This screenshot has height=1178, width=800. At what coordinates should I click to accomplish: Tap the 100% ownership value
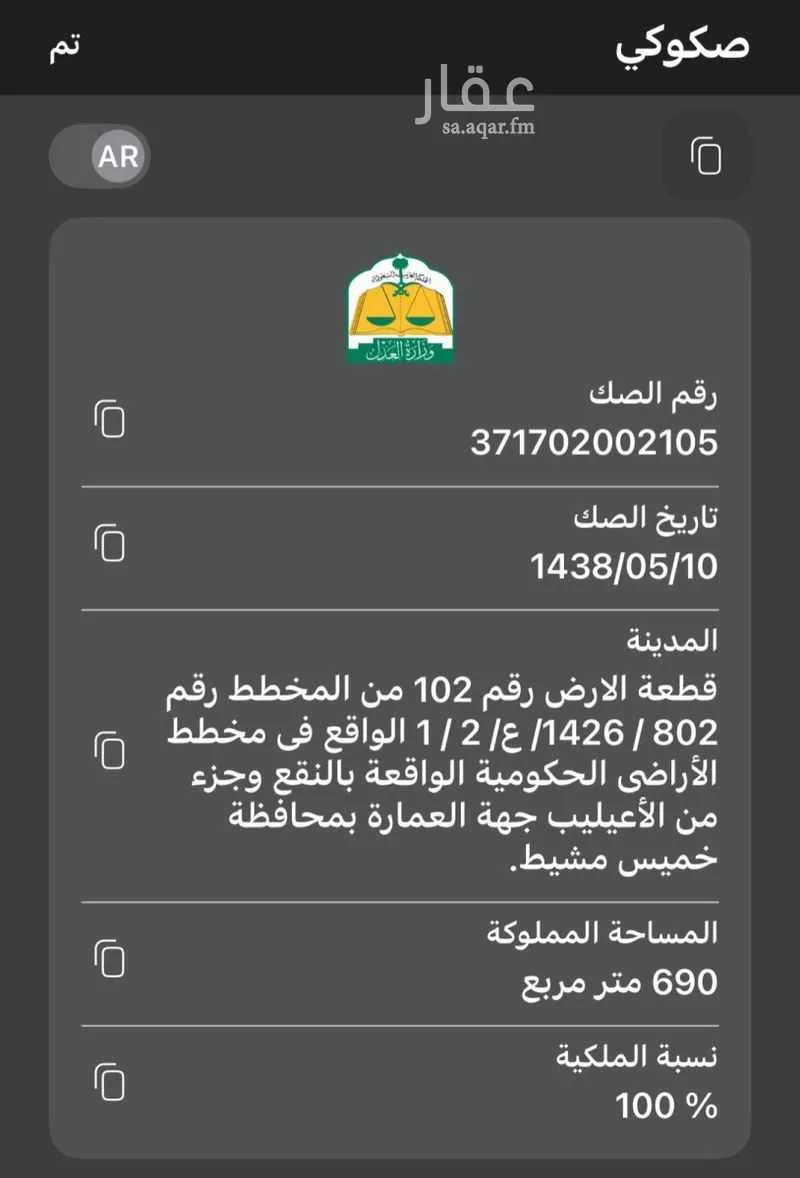point(665,1106)
